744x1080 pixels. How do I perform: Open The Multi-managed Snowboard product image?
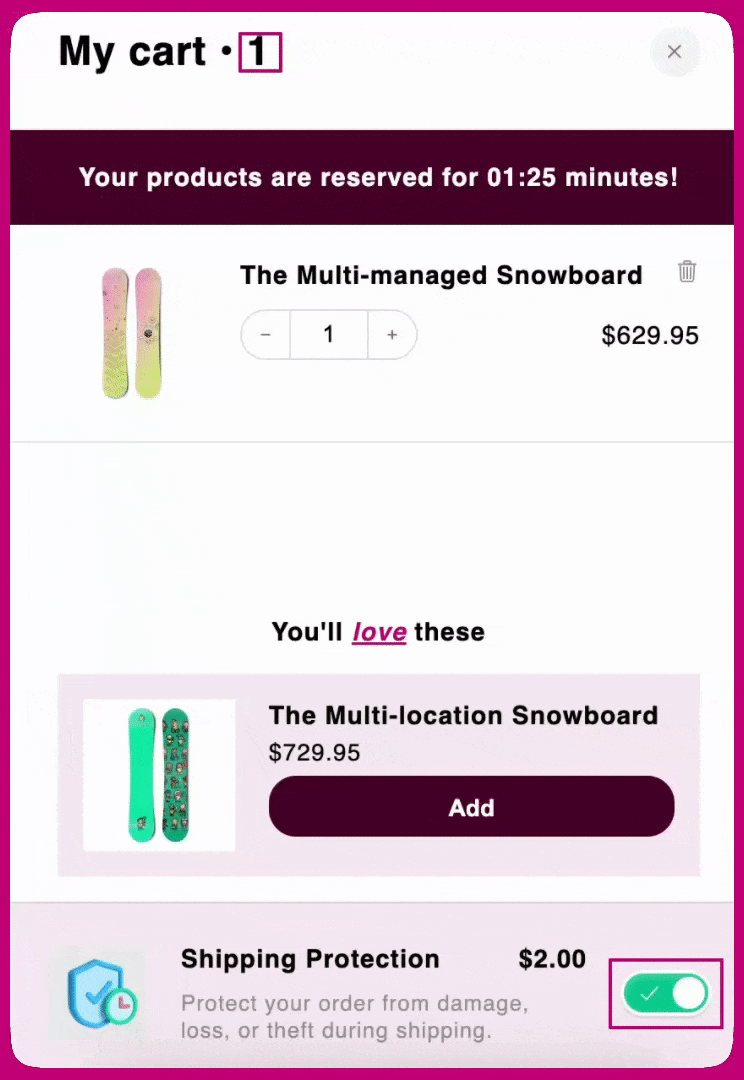pos(132,333)
